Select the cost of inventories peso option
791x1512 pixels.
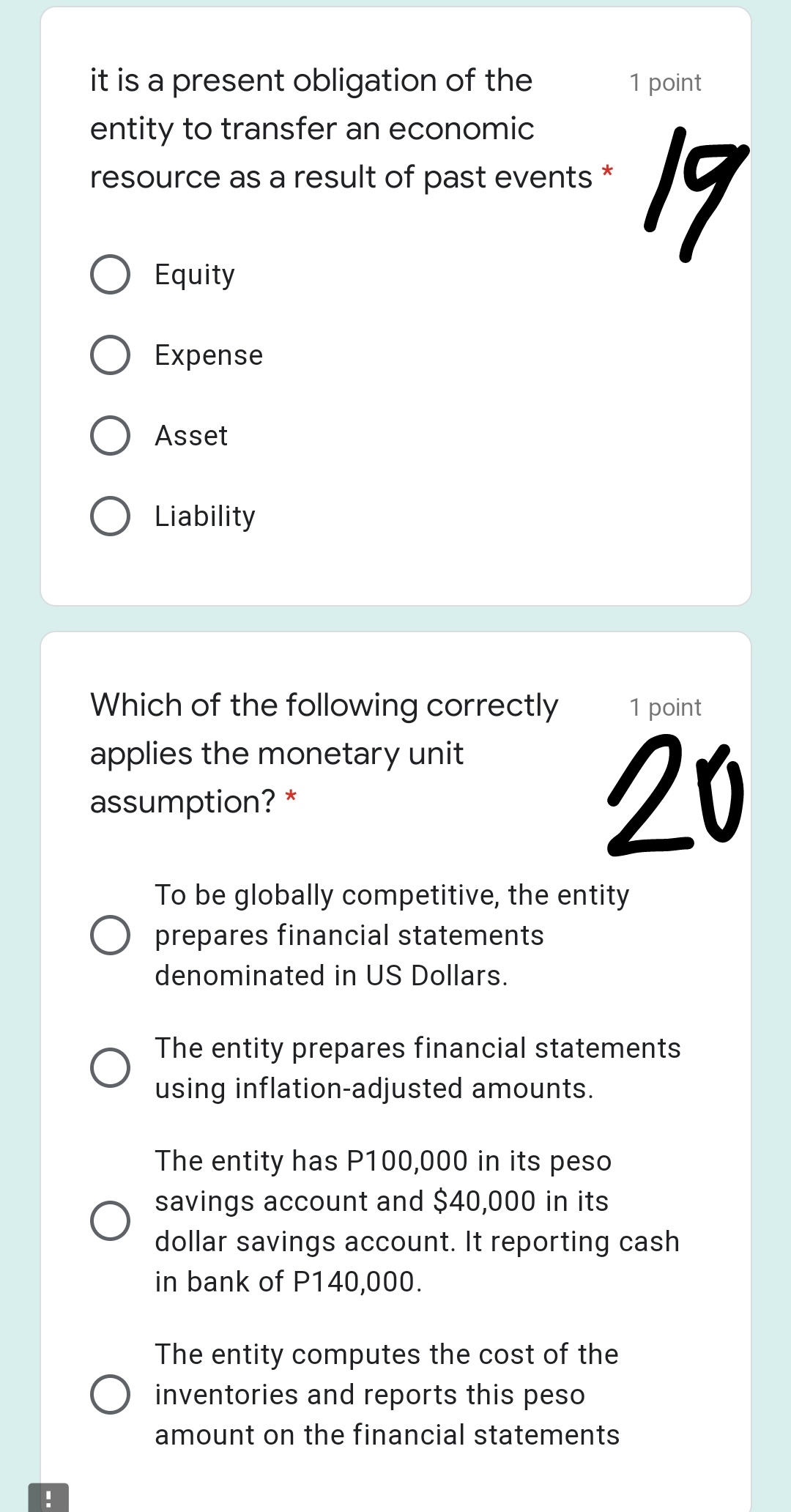coord(111,1394)
